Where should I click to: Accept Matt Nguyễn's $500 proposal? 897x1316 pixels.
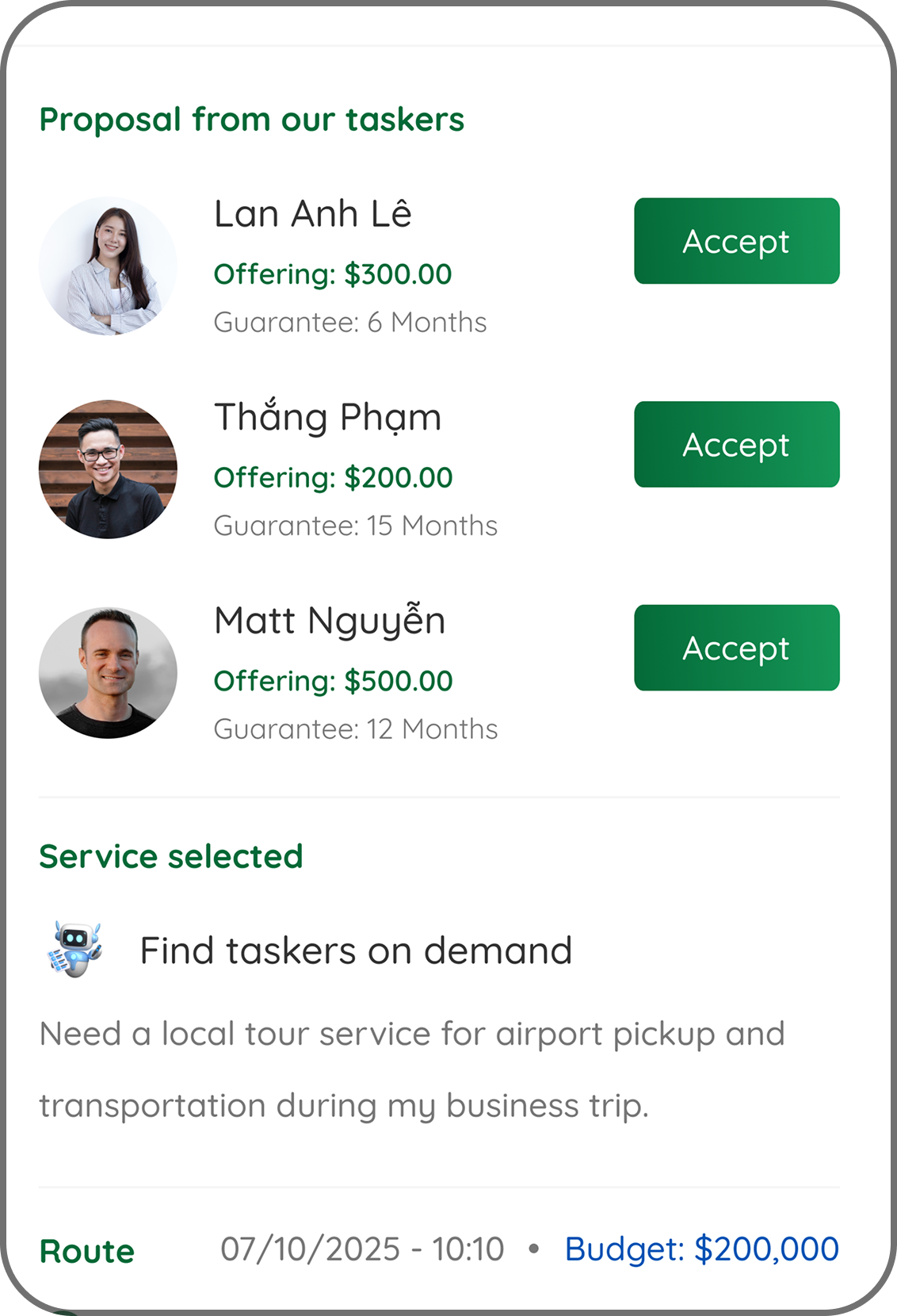pyautogui.click(x=736, y=648)
